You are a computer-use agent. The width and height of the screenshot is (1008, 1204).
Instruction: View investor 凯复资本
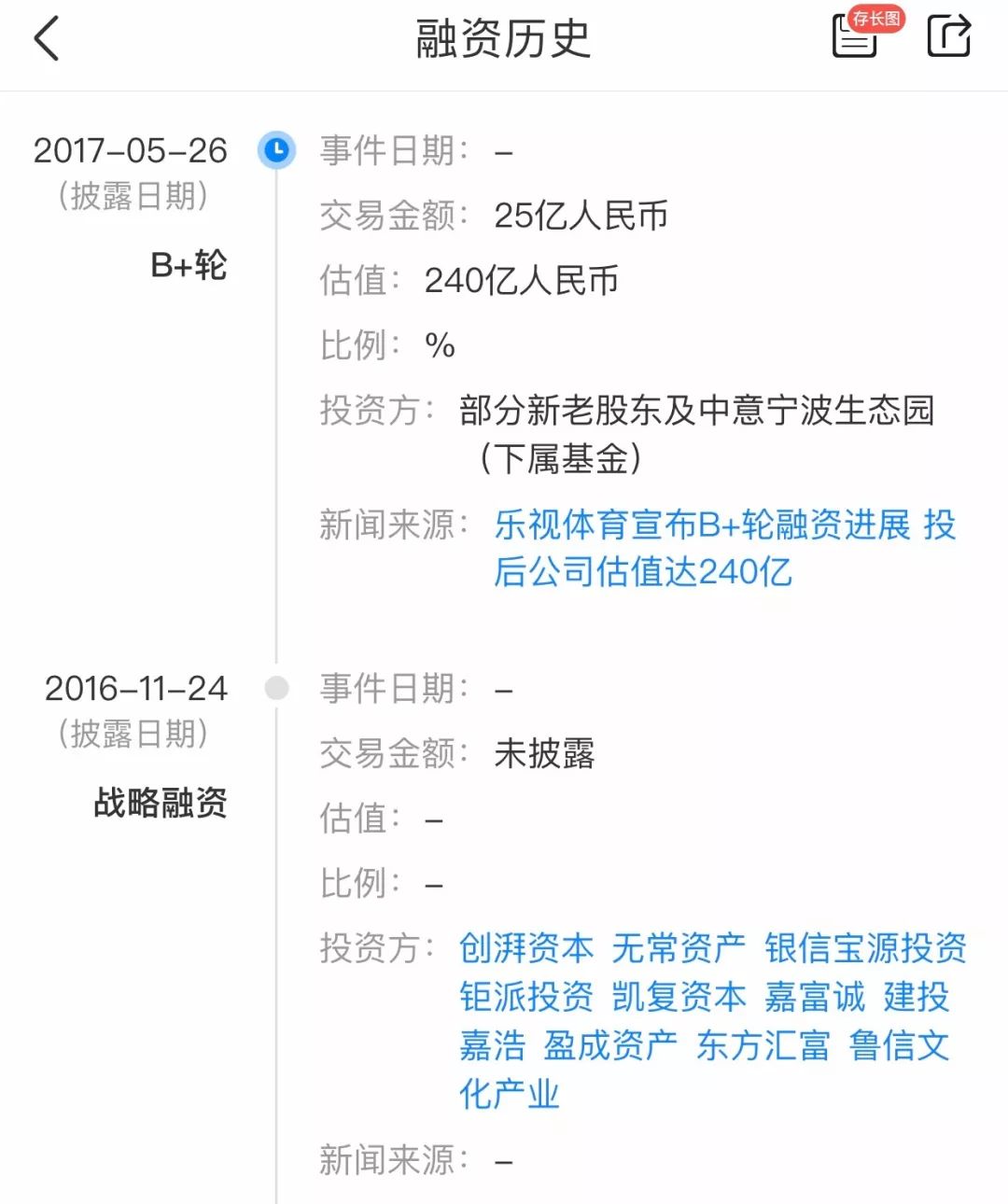tap(679, 997)
